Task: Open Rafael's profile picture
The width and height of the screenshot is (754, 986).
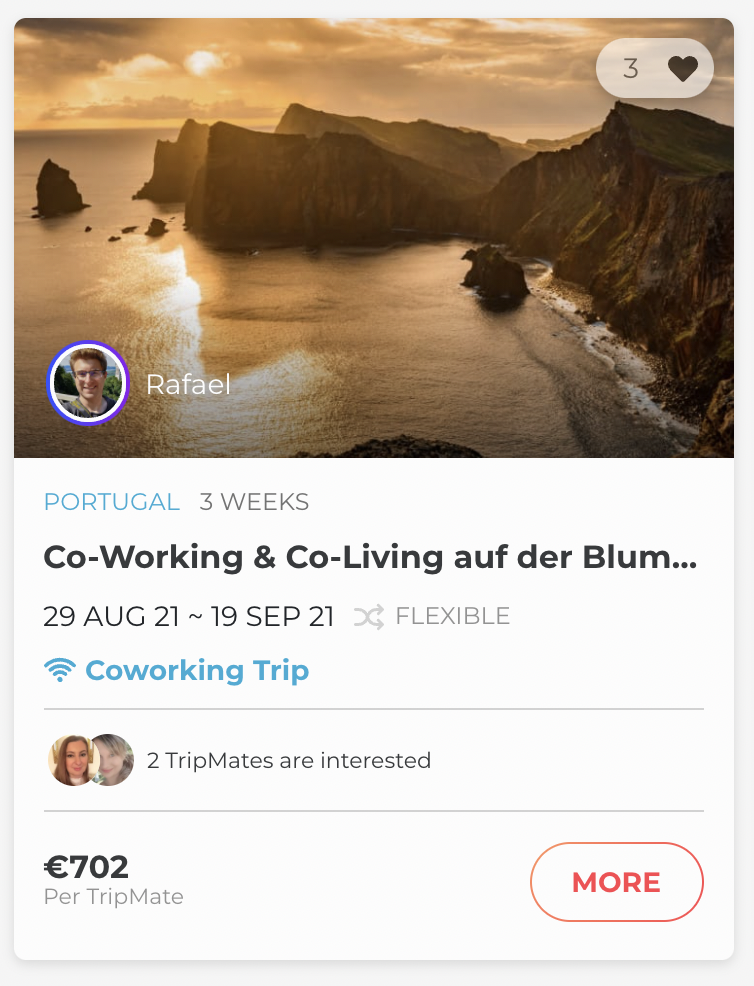Action: (x=88, y=384)
